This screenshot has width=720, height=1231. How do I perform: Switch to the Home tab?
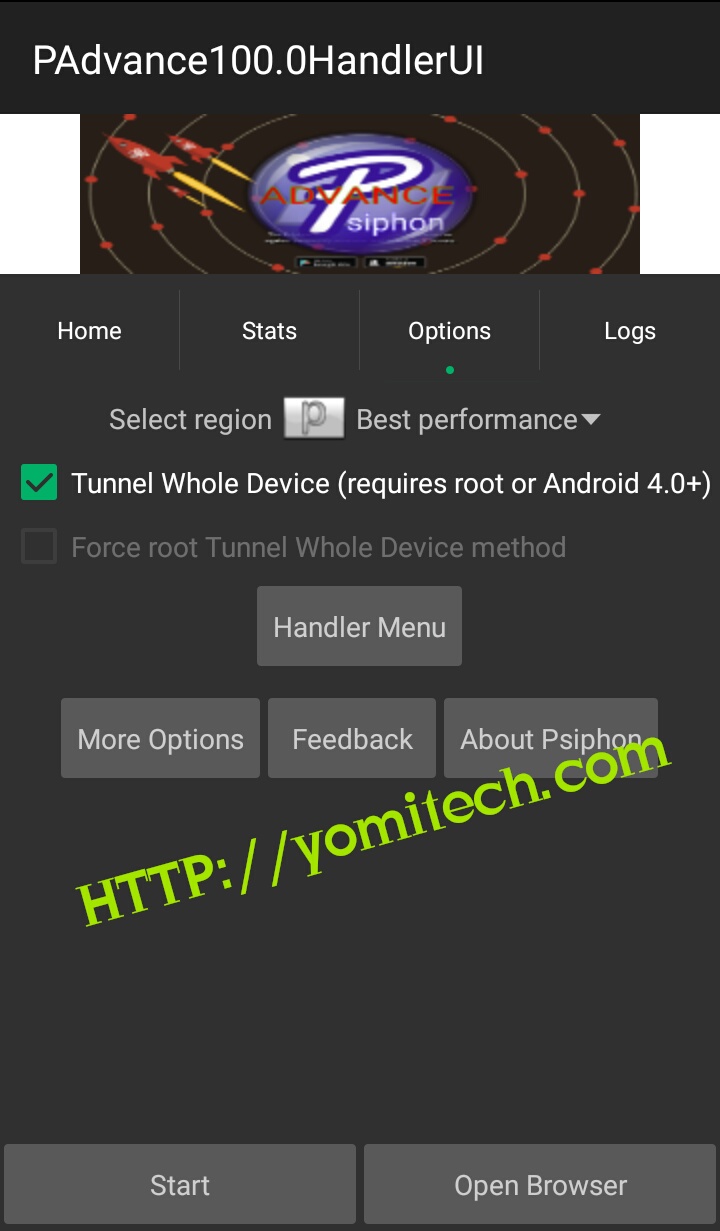point(89,331)
